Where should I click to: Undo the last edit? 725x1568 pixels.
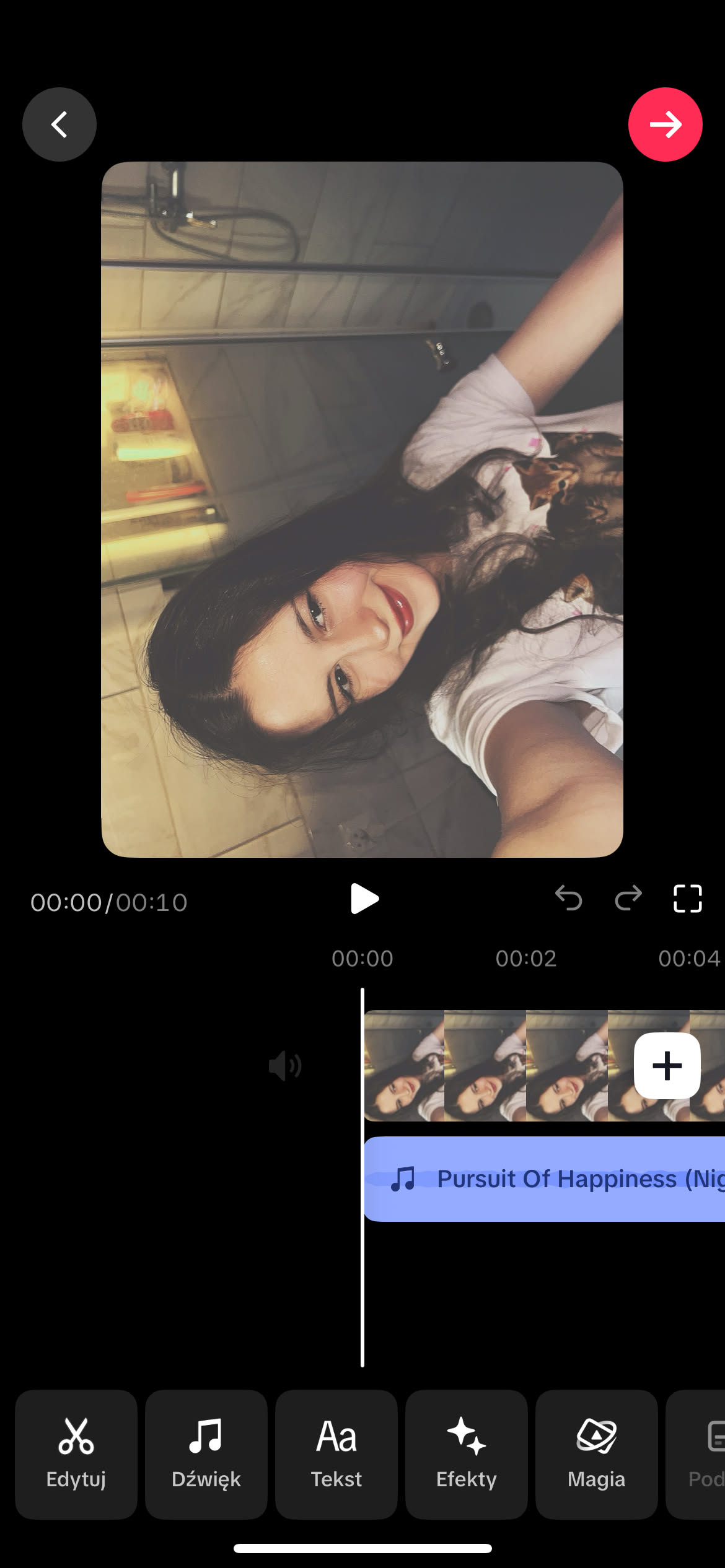click(x=568, y=898)
